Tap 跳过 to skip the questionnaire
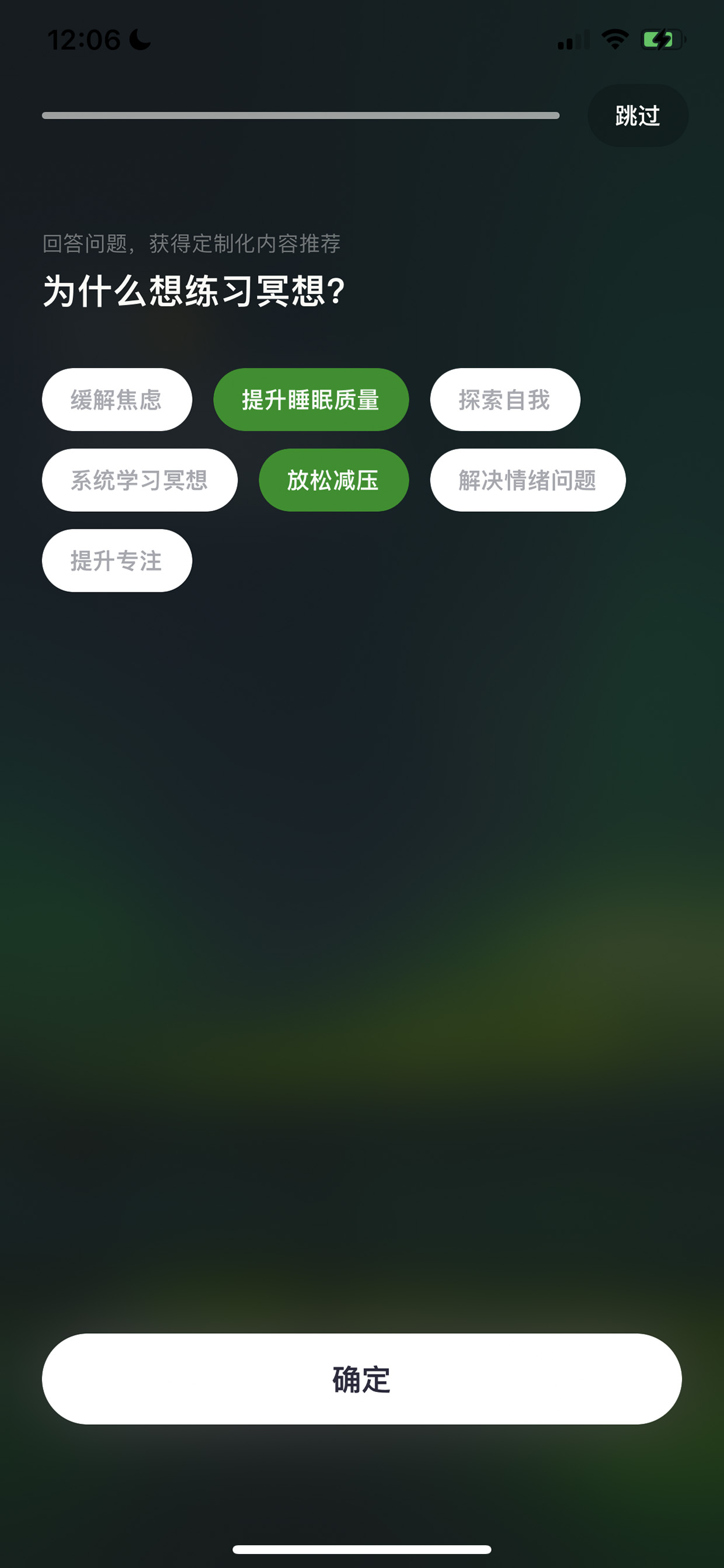The image size is (724, 1568). tap(638, 116)
